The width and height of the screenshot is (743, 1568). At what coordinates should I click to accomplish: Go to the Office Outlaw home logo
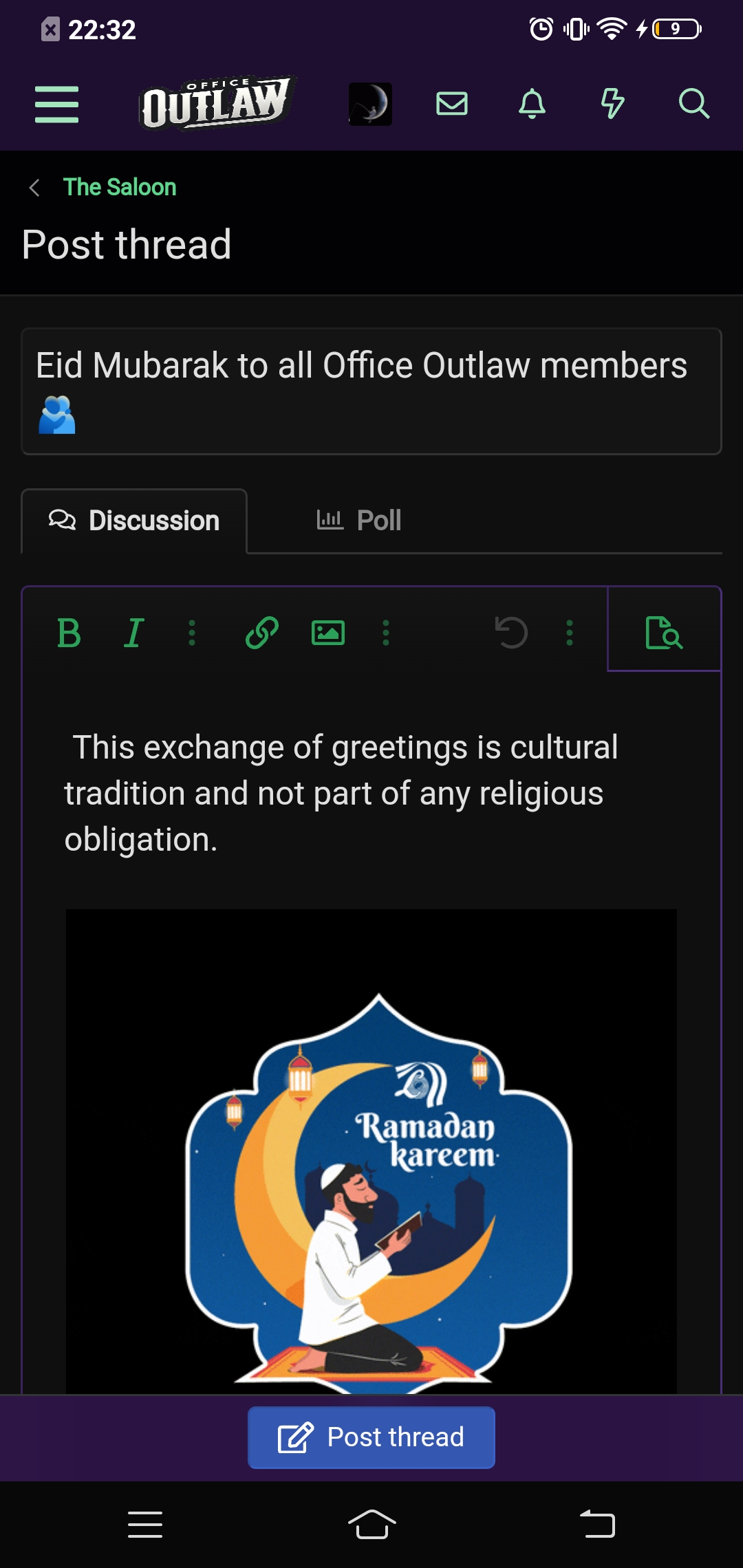[x=217, y=103]
